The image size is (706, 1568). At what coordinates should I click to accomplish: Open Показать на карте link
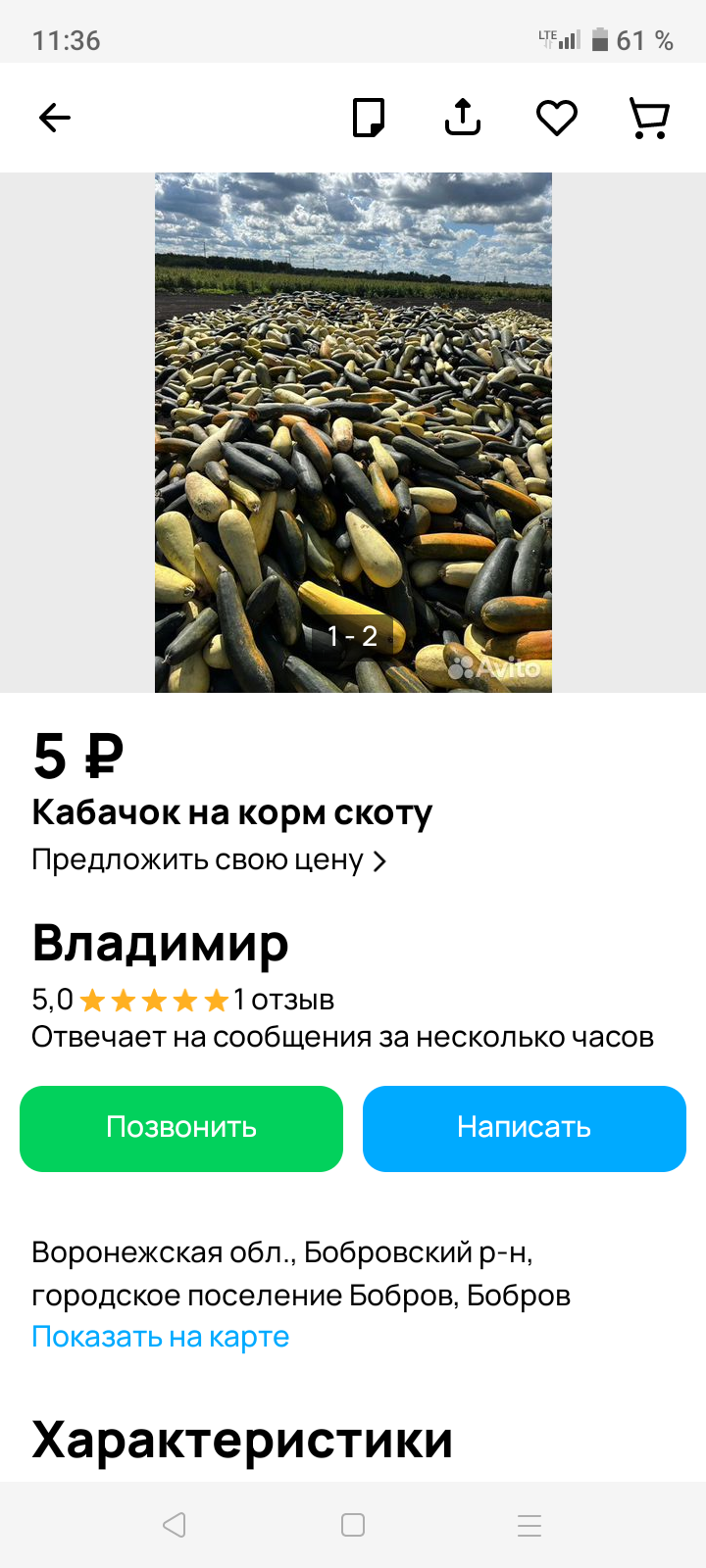(161, 1337)
